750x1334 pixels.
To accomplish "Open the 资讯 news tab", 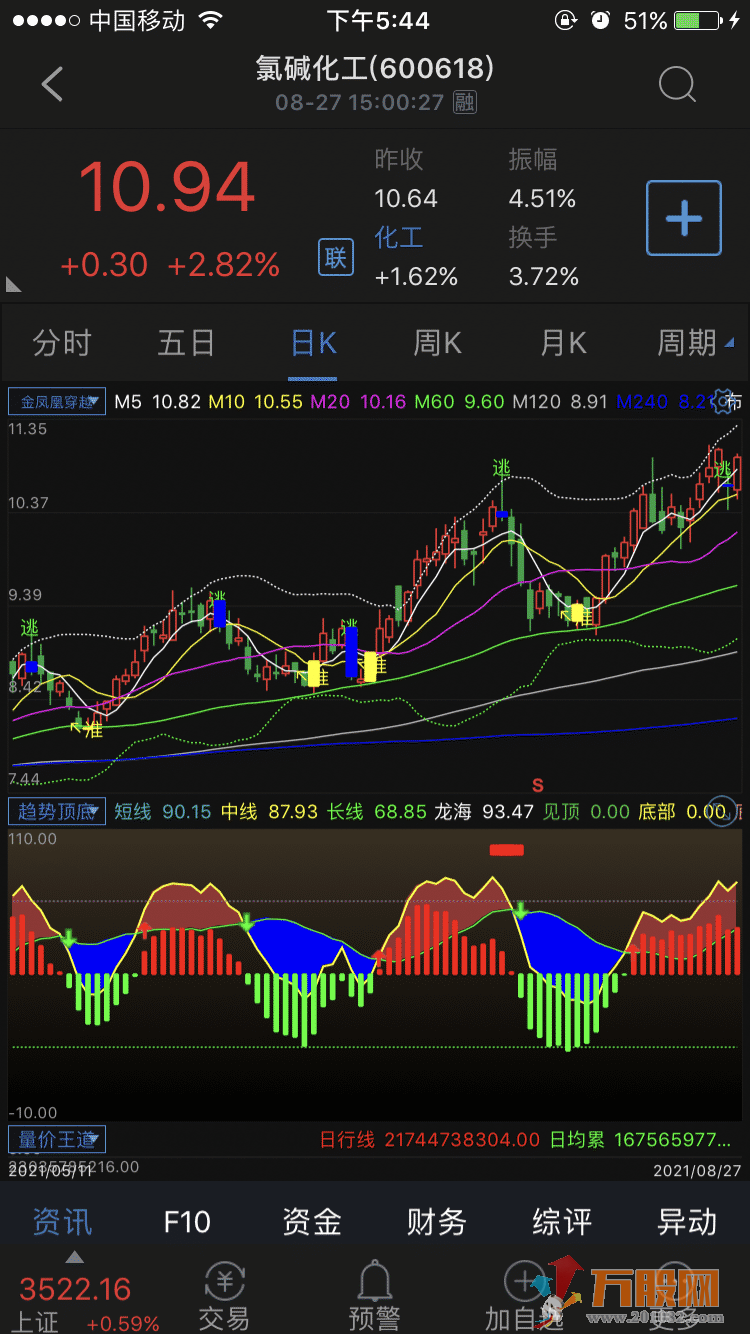I will [x=62, y=1222].
